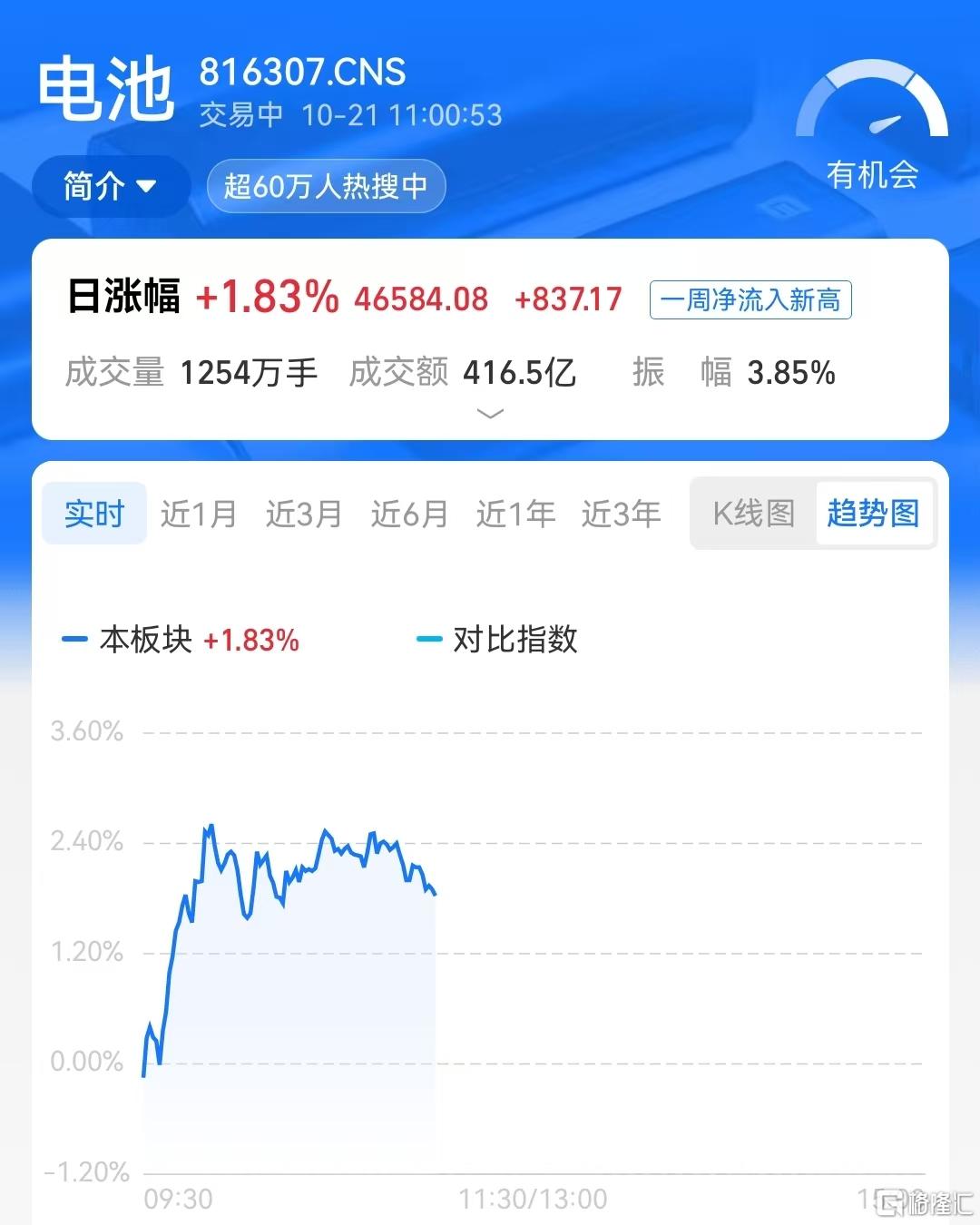Select the 实时 time range

94,514
